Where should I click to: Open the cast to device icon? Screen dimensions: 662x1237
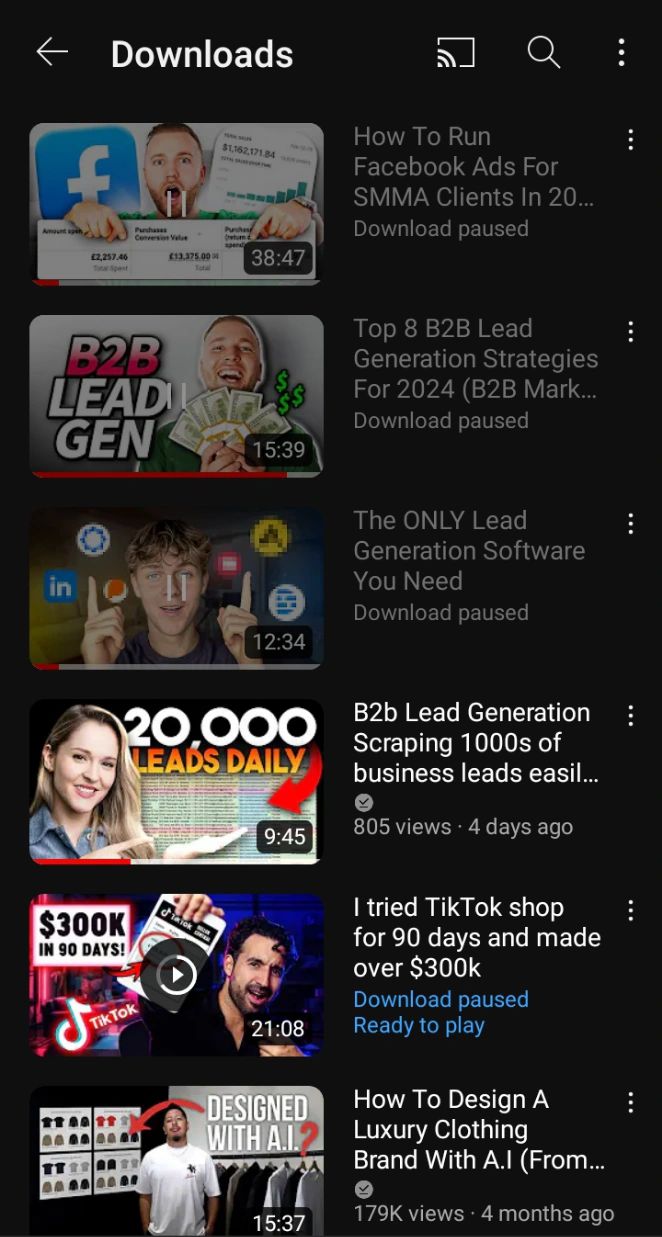pyautogui.click(x=455, y=53)
